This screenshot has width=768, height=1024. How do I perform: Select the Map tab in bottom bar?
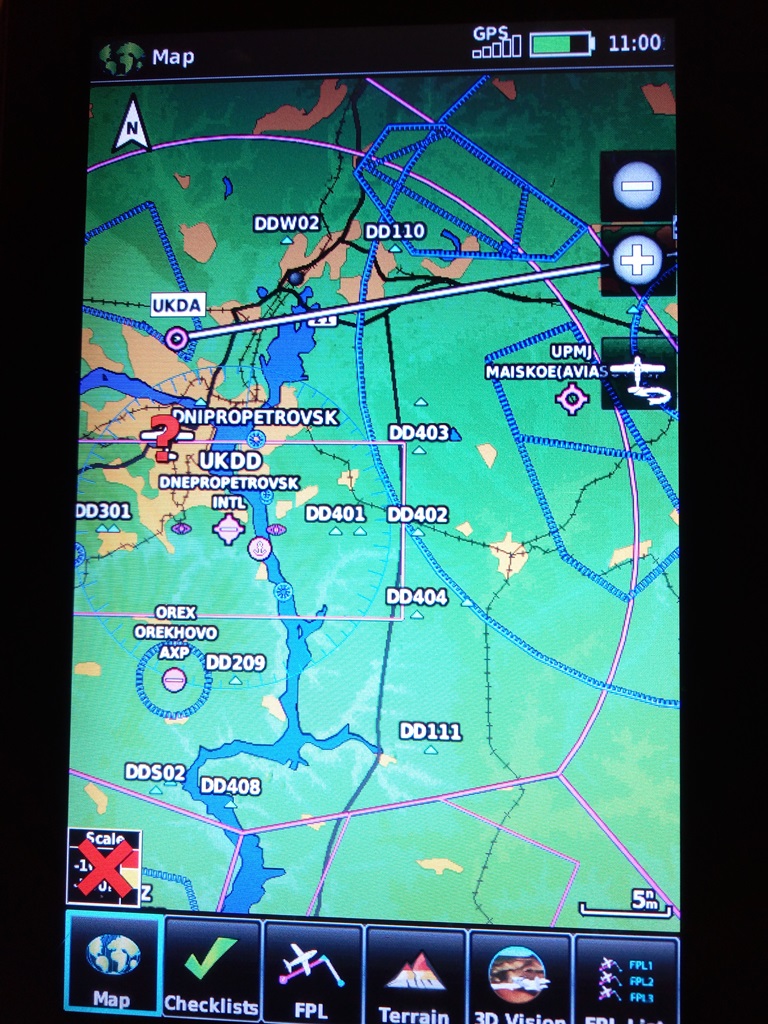[113, 966]
